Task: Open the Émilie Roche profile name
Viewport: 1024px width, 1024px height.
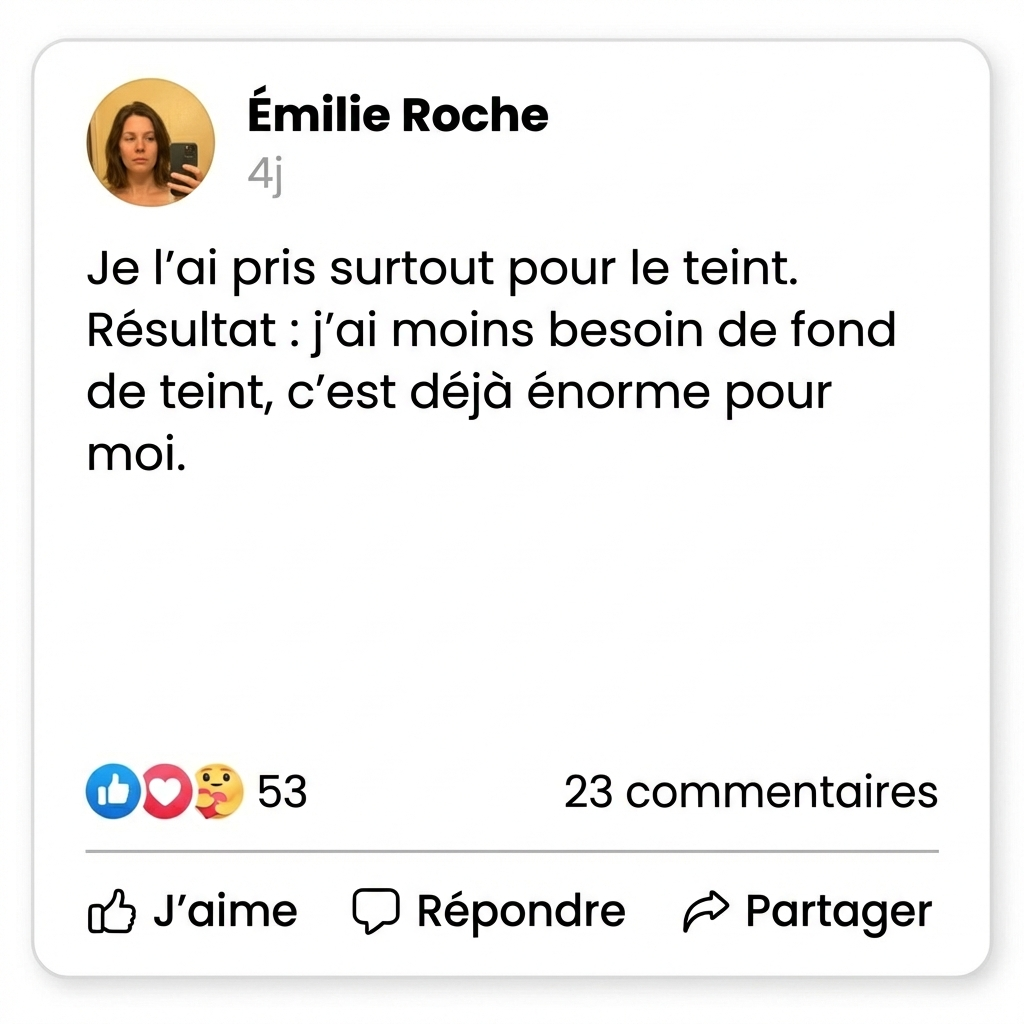Action: tap(397, 116)
